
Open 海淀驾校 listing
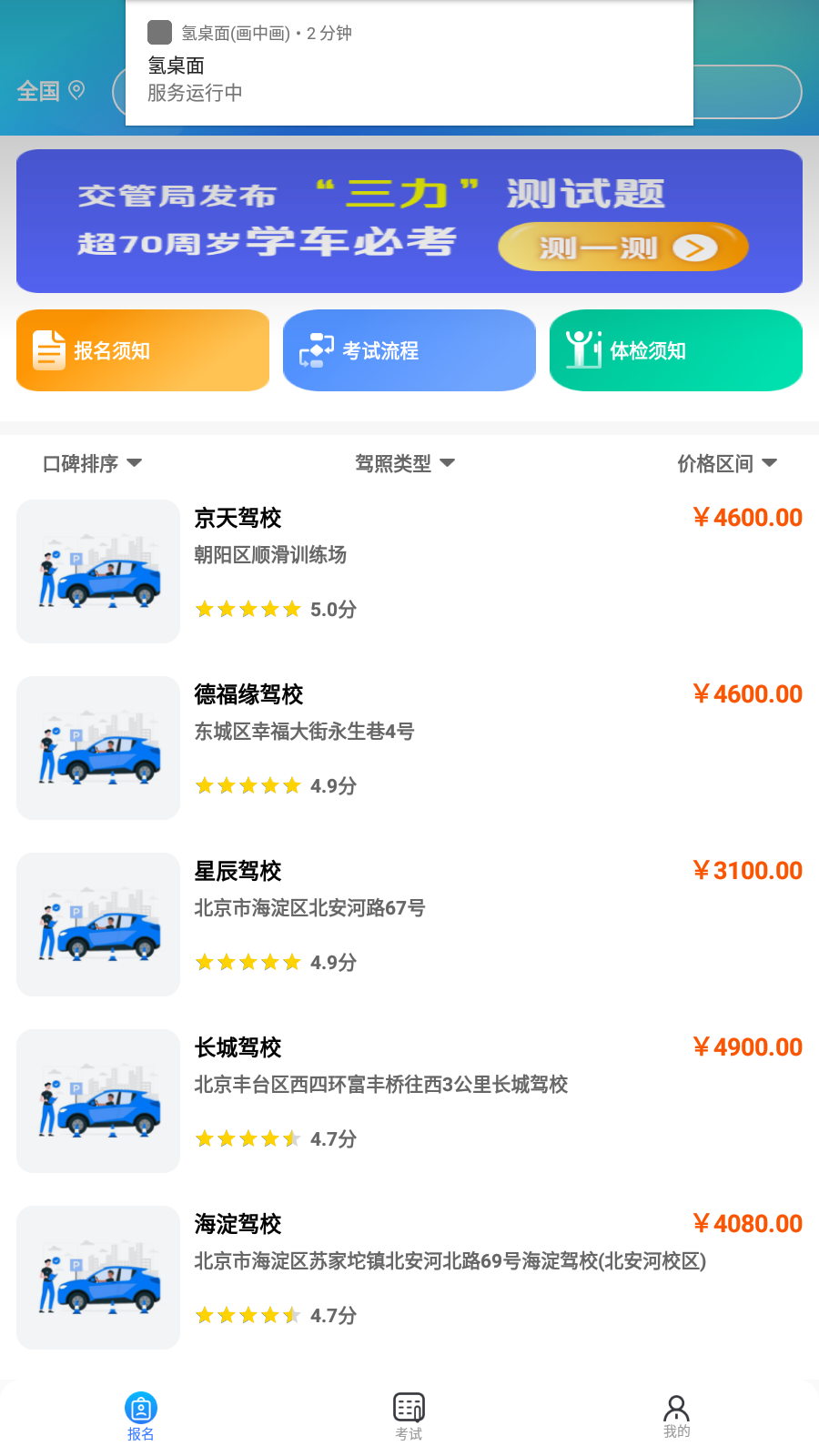click(409, 1278)
